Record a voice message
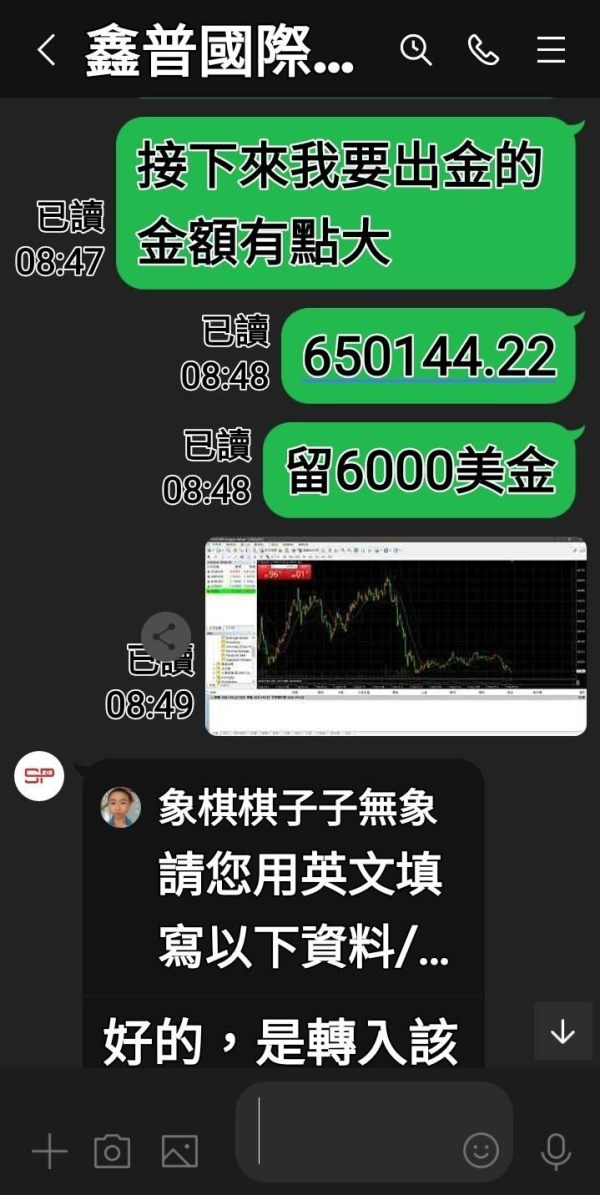 click(556, 1151)
